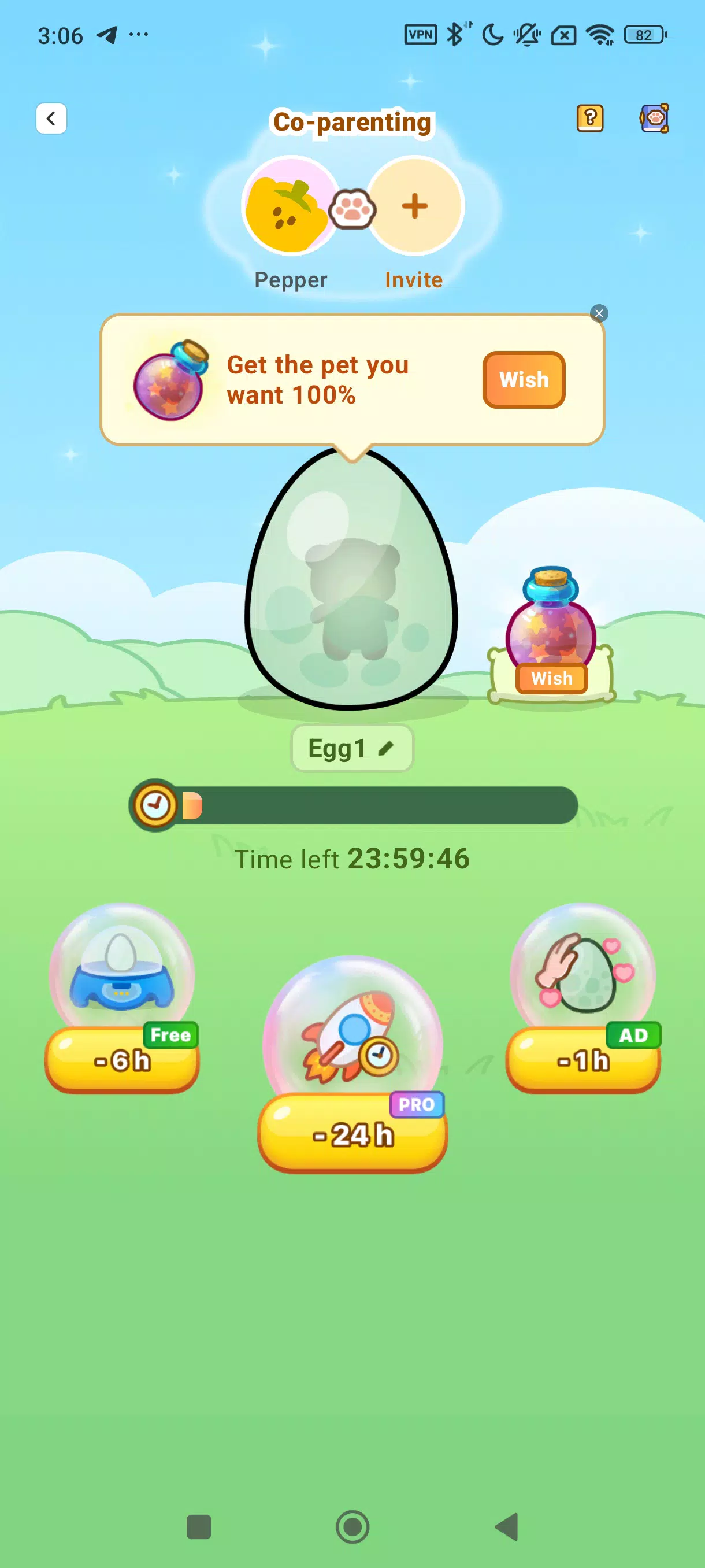Go to the system home screen
Image resolution: width=705 pixels, height=1568 pixels.
pos(352,1526)
